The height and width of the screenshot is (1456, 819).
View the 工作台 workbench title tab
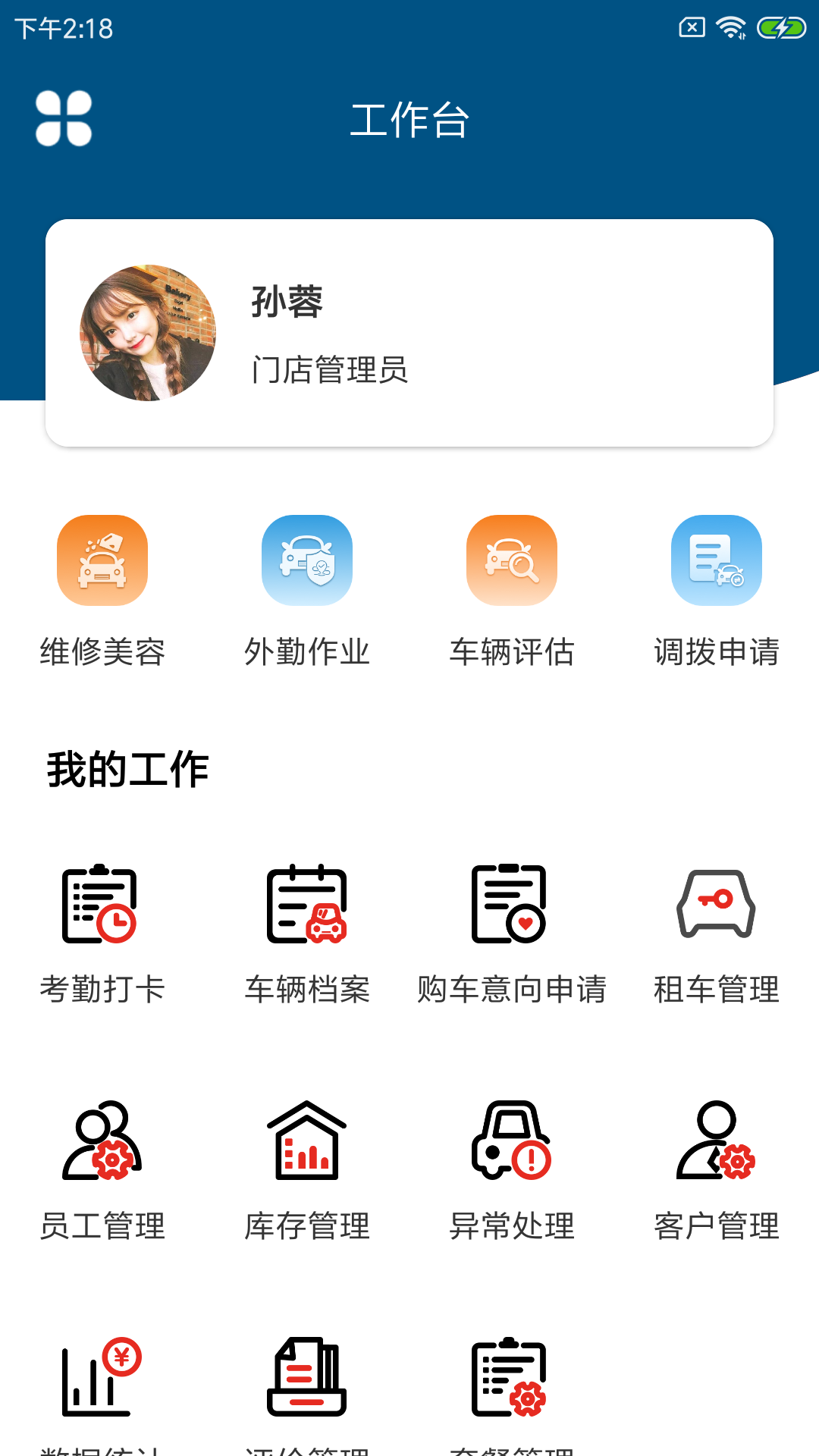(x=409, y=118)
